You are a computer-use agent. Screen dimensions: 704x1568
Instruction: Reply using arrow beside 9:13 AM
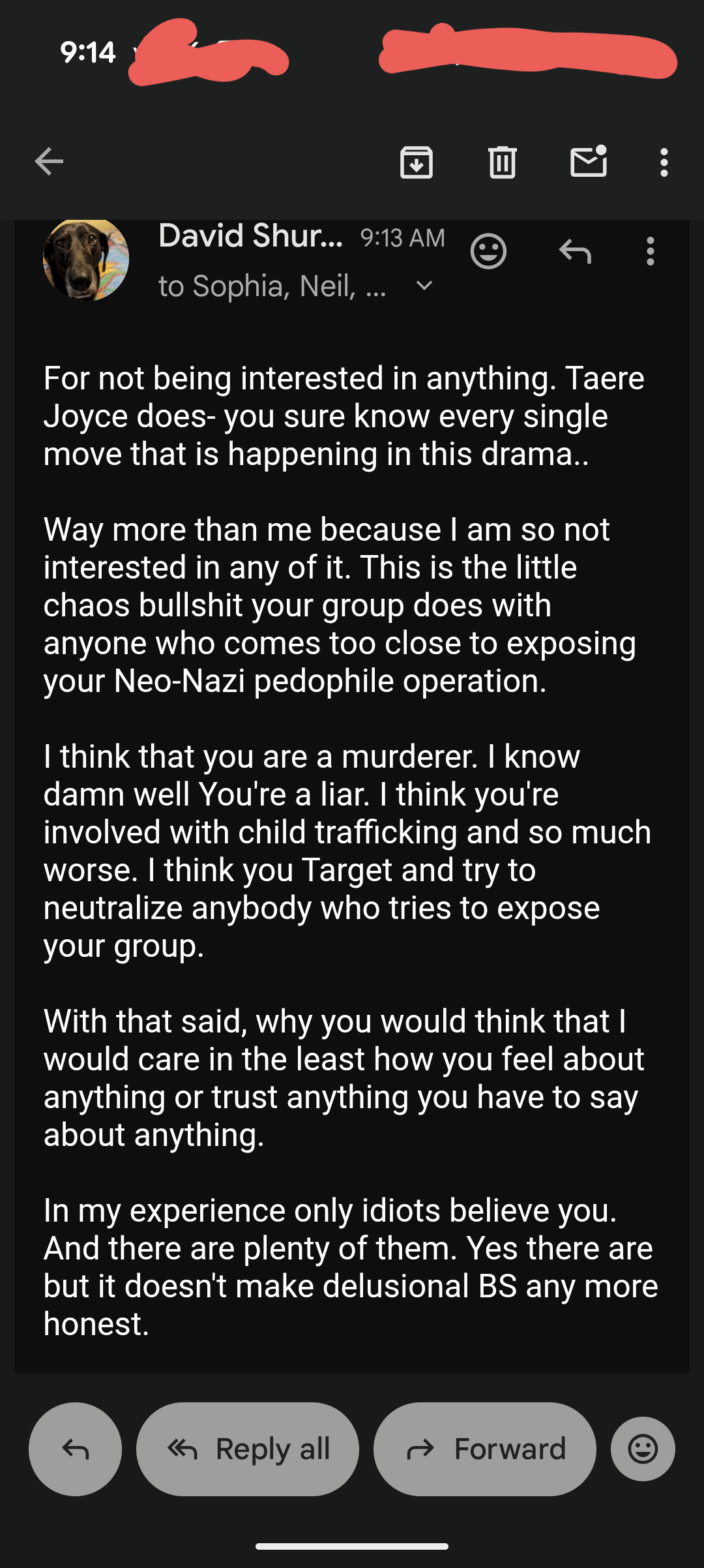[x=575, y=251]
